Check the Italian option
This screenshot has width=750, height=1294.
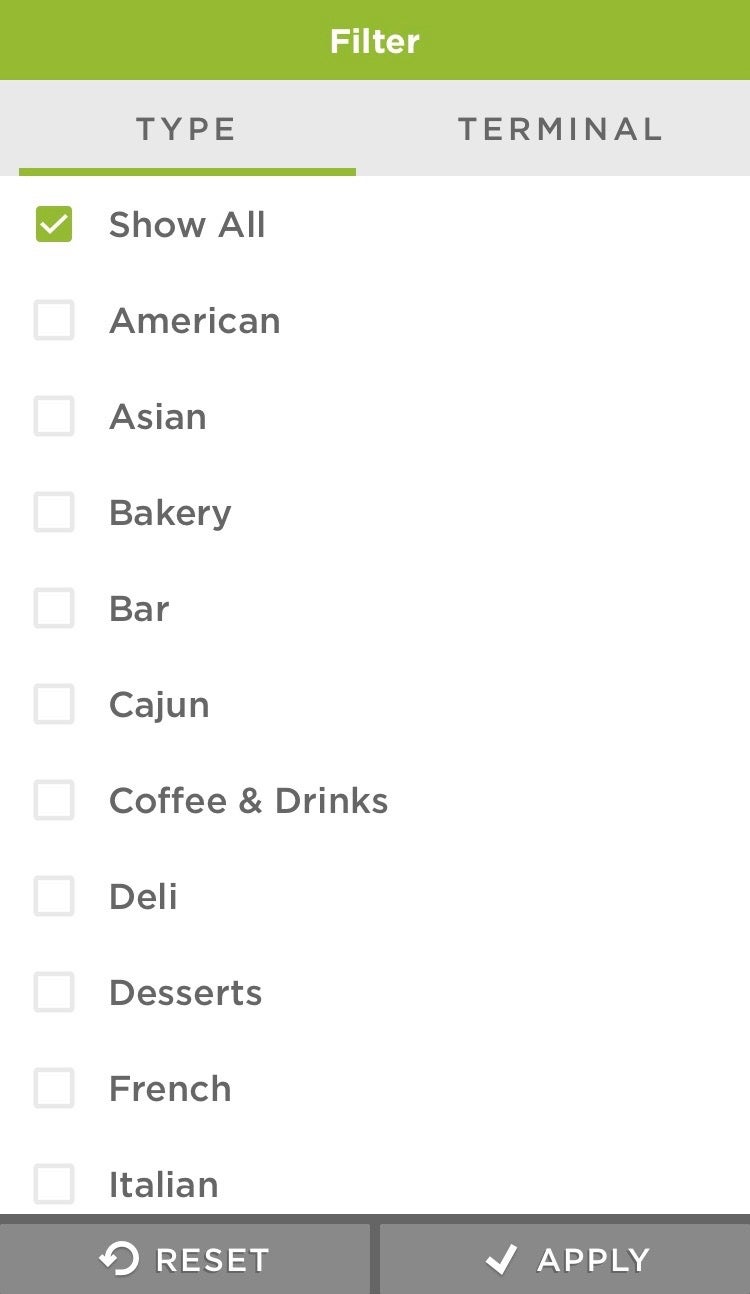tap(54, 1185)
